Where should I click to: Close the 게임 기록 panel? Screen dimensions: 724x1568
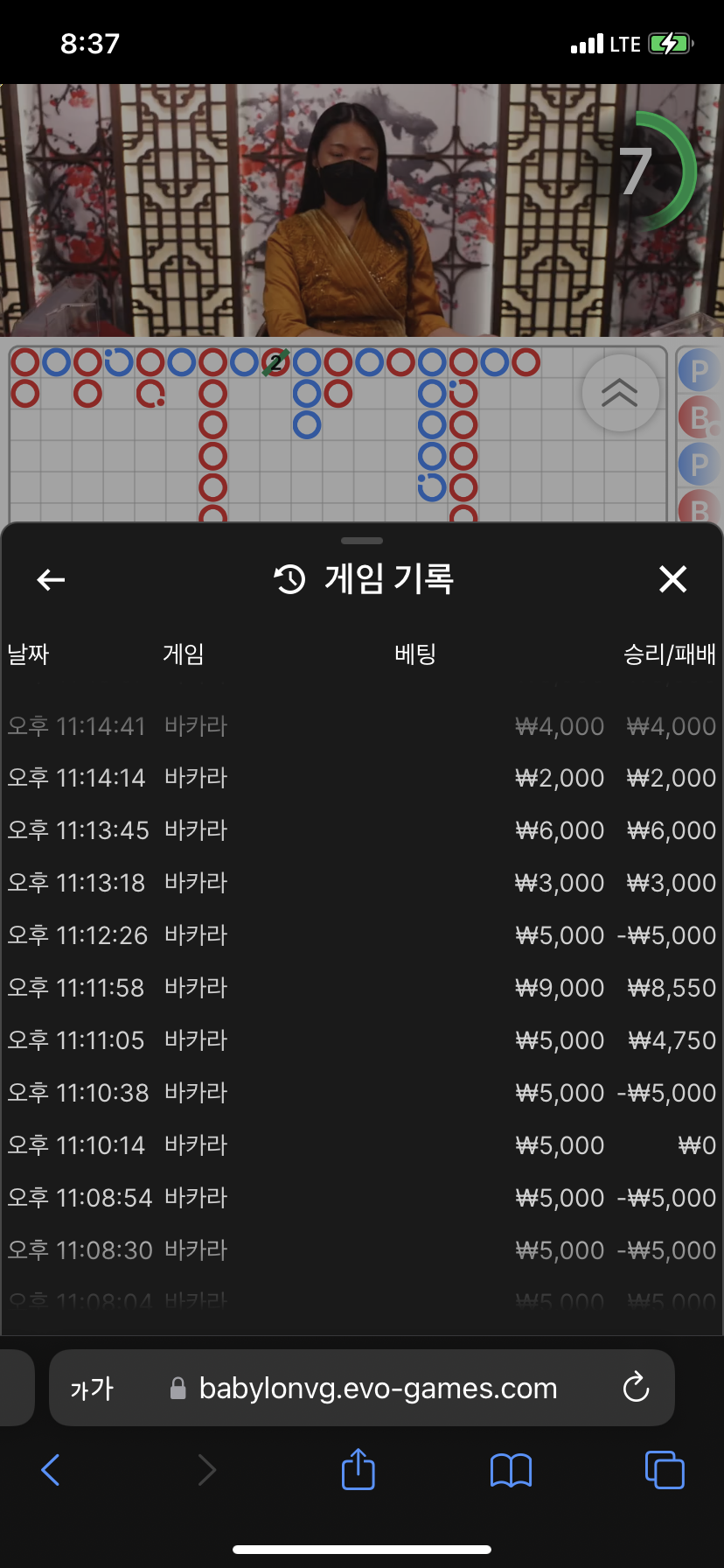672,579
